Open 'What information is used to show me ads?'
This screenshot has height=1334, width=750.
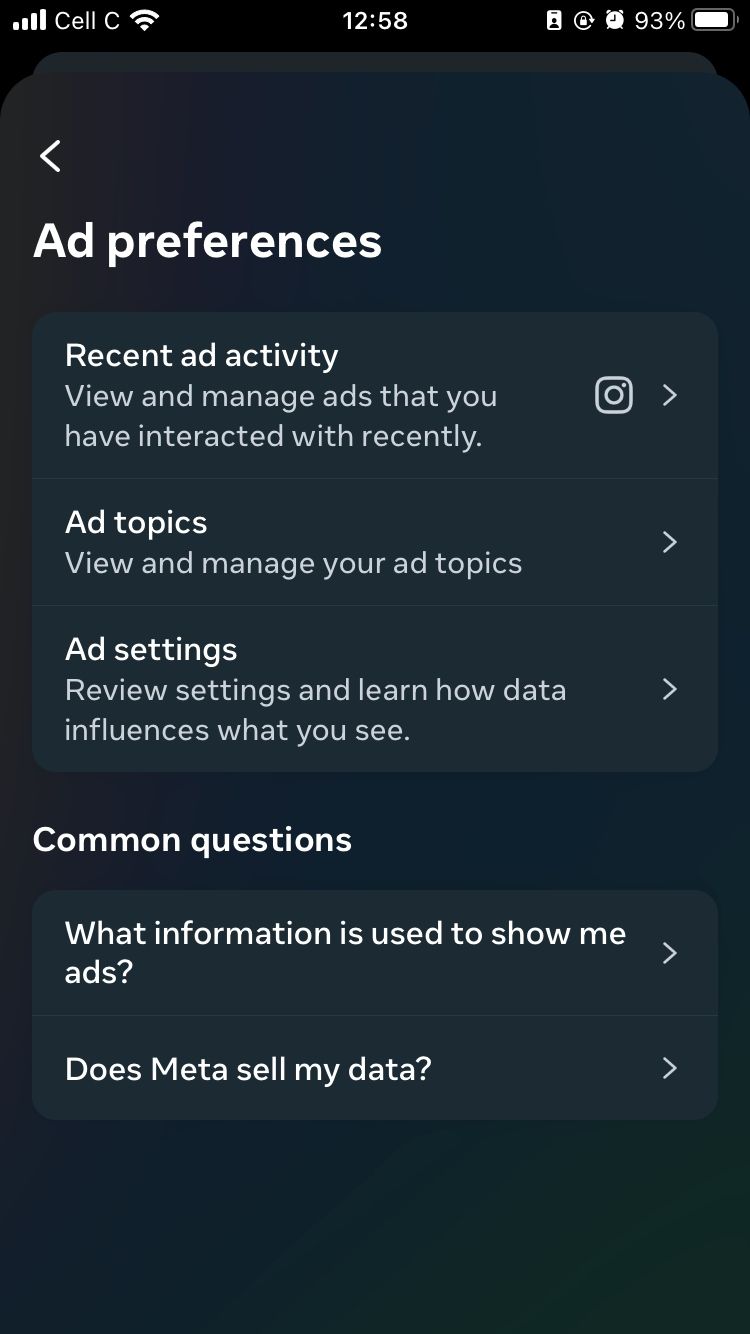click(350, 952)
